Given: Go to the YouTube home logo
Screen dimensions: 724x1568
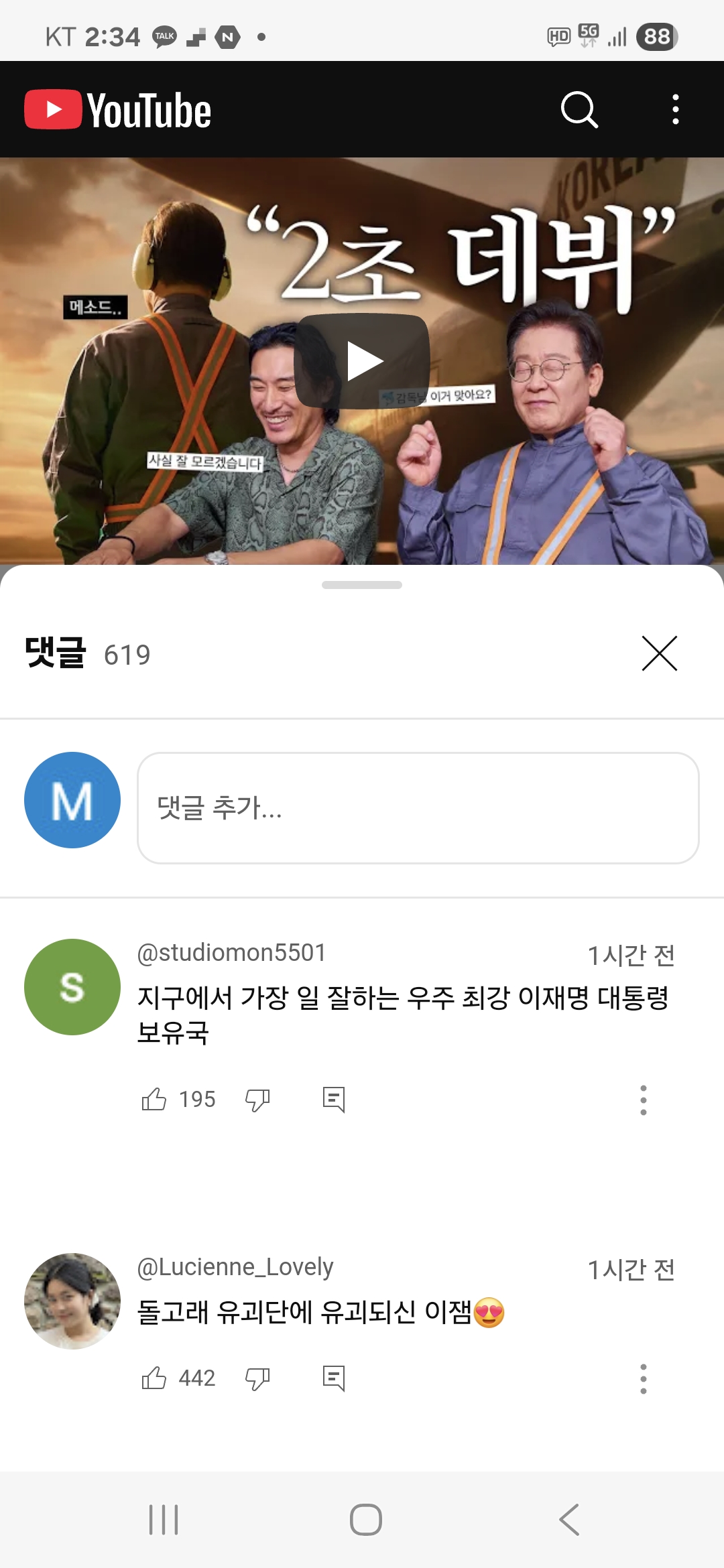Looking at the screenshot, I should (118, 110).
